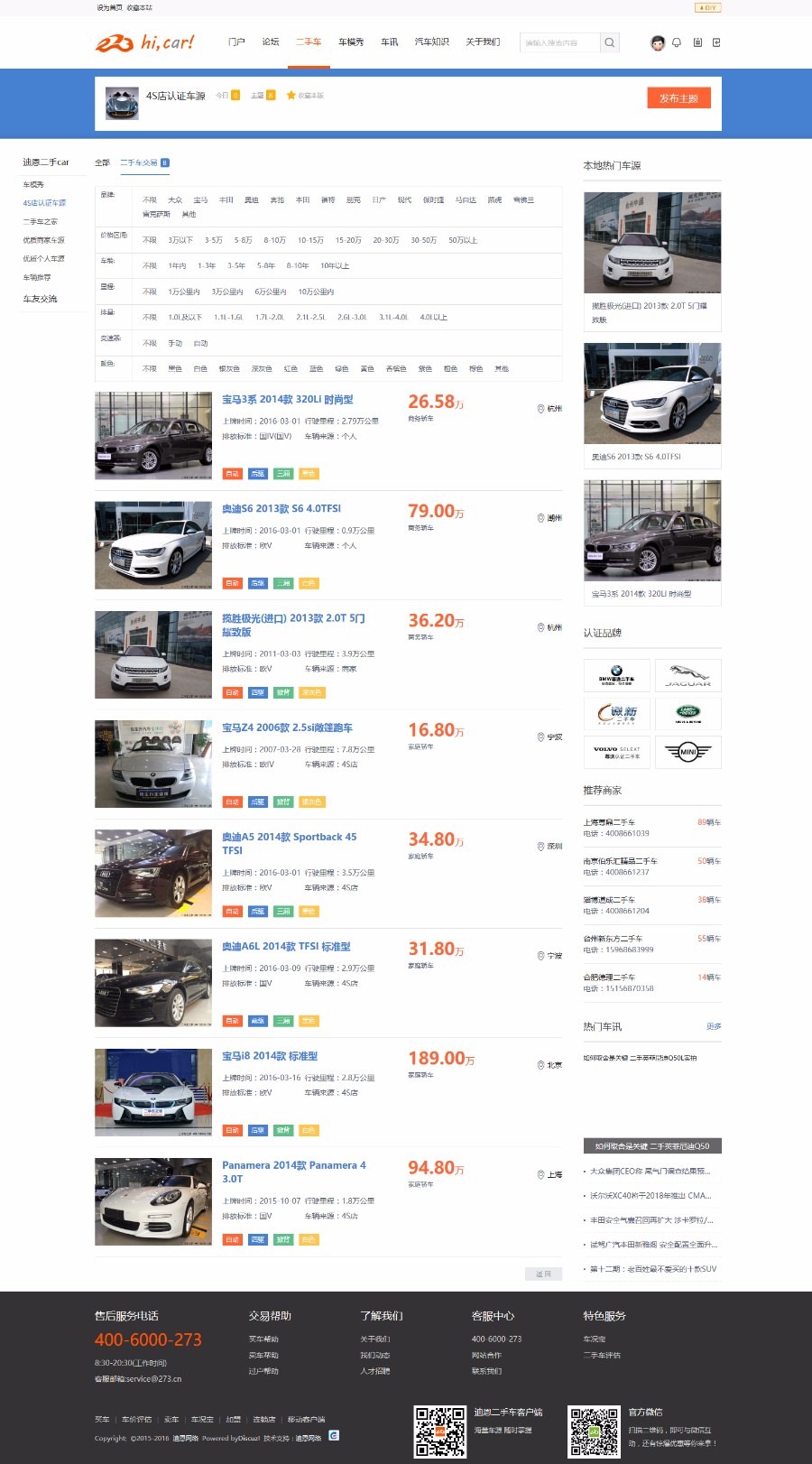Image resolution: width=812 pixels, height=1464 pixels.
Task: Click the MINI certified brand logo
Action: (689, 752)
